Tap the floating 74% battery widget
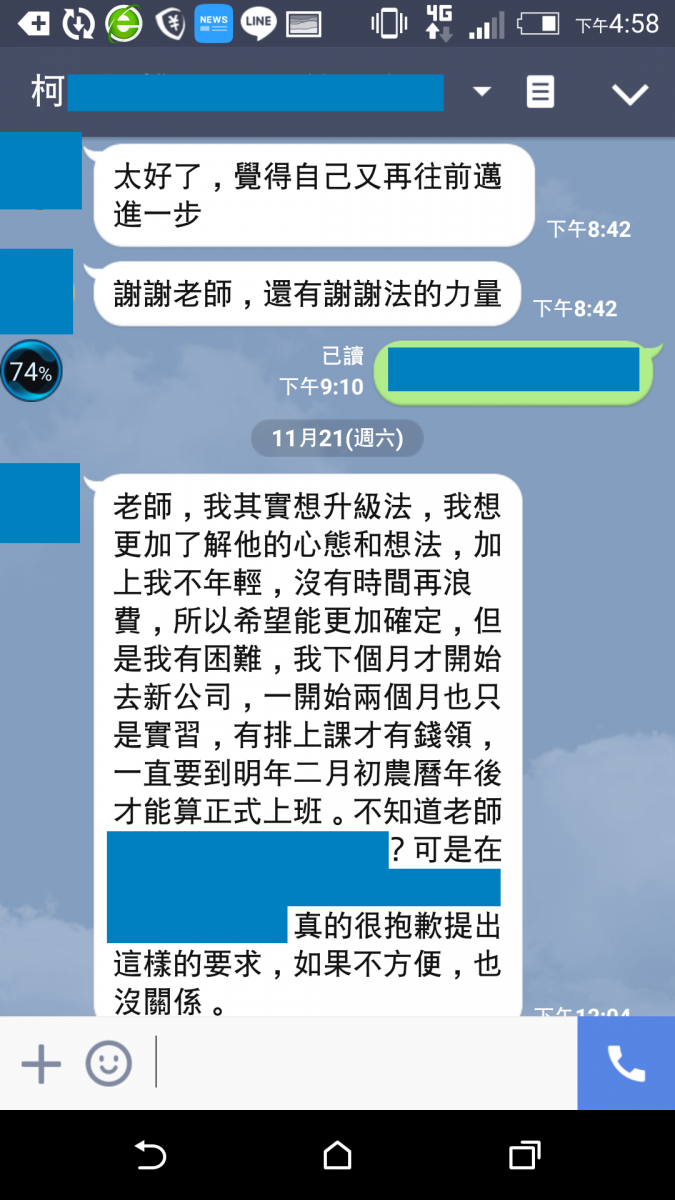675x1200 pixels. (x=31, y=372)
